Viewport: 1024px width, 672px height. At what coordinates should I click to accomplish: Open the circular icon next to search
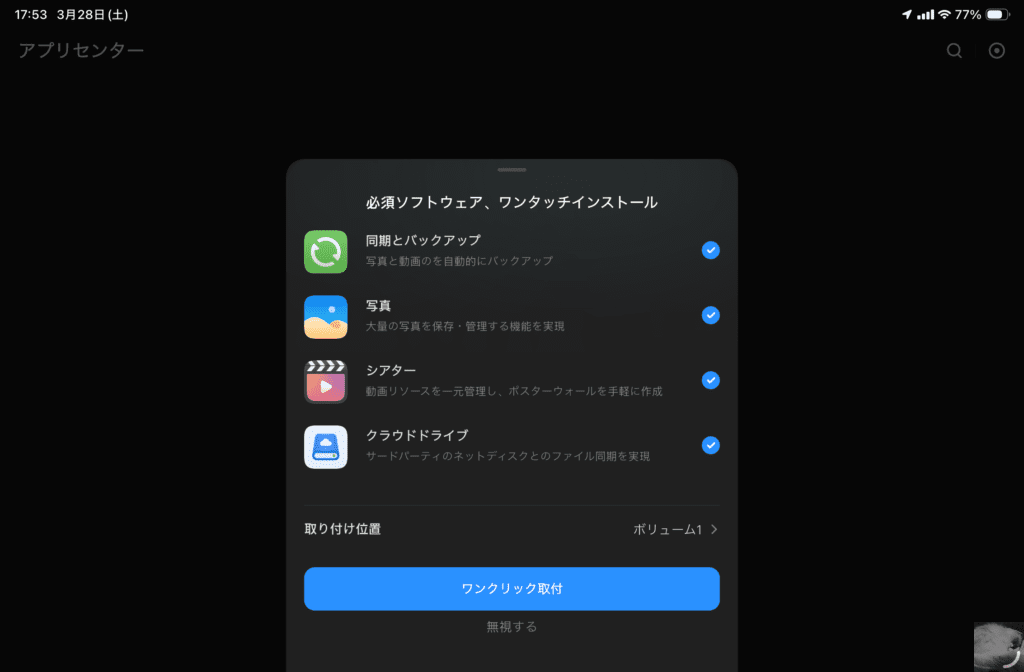(x=996, y=51)
